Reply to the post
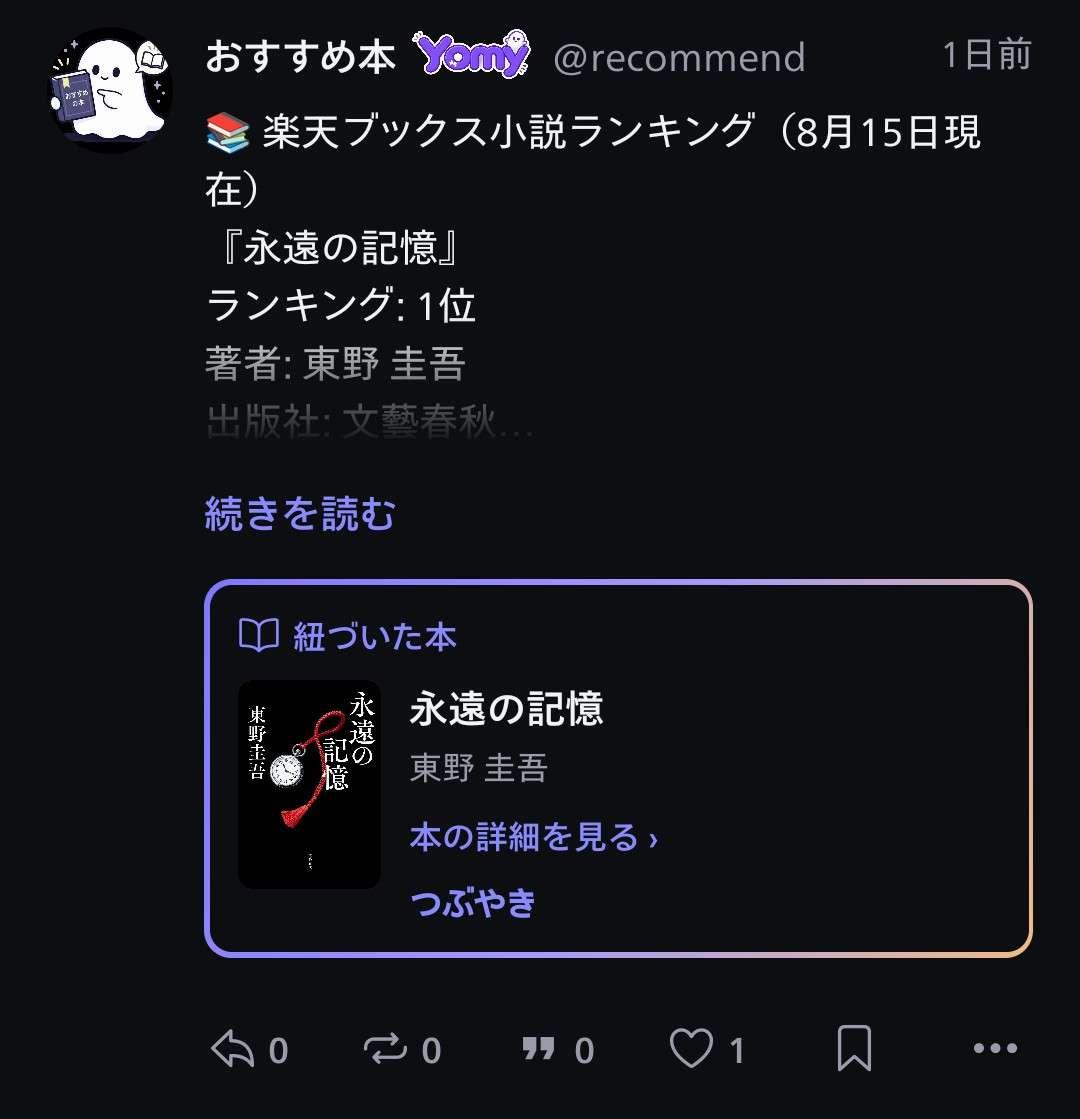This screenshot has height=1119, width=1080. [249, 1049]
